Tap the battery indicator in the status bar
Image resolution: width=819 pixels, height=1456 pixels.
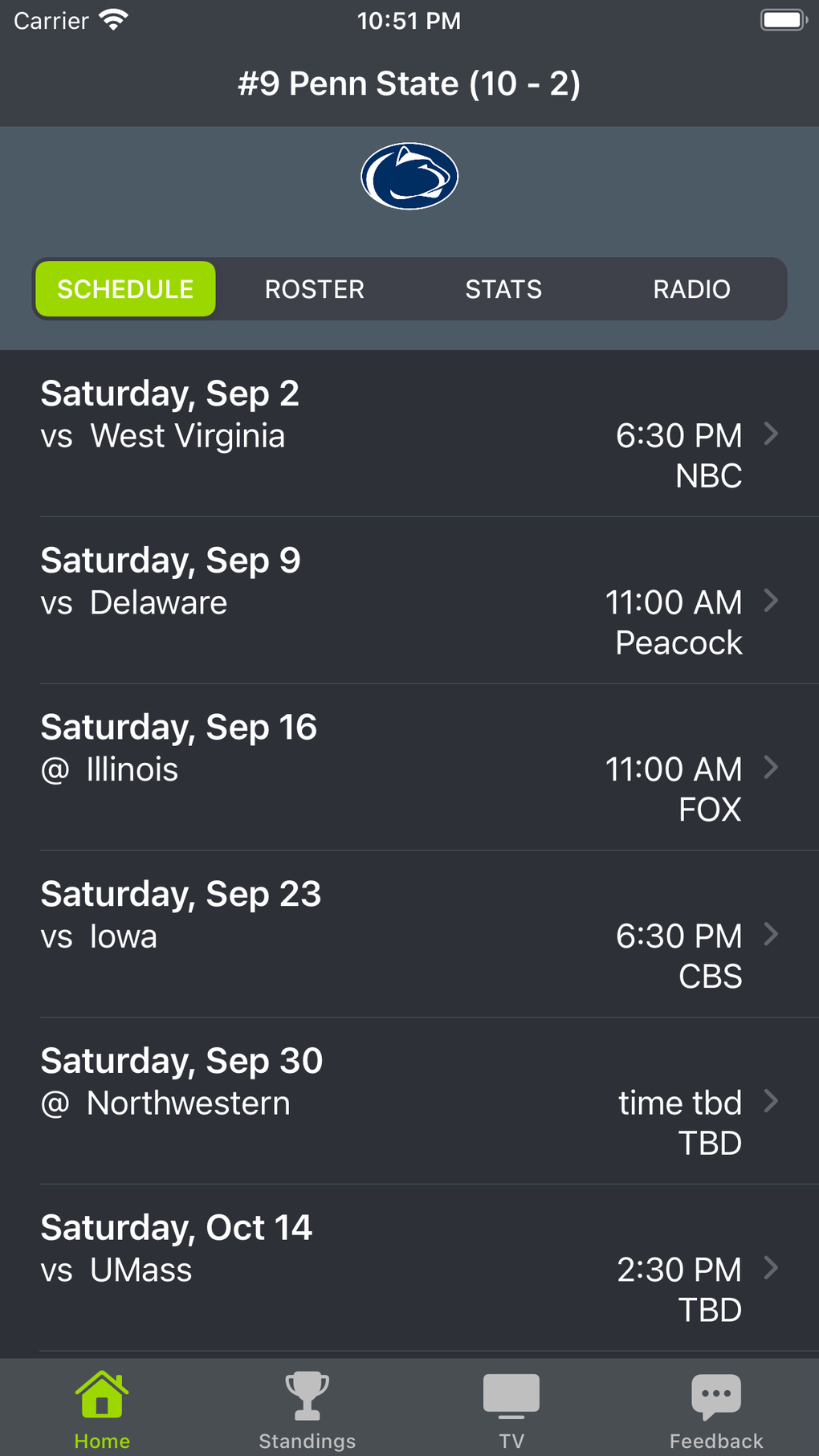[x=782, y=19]
